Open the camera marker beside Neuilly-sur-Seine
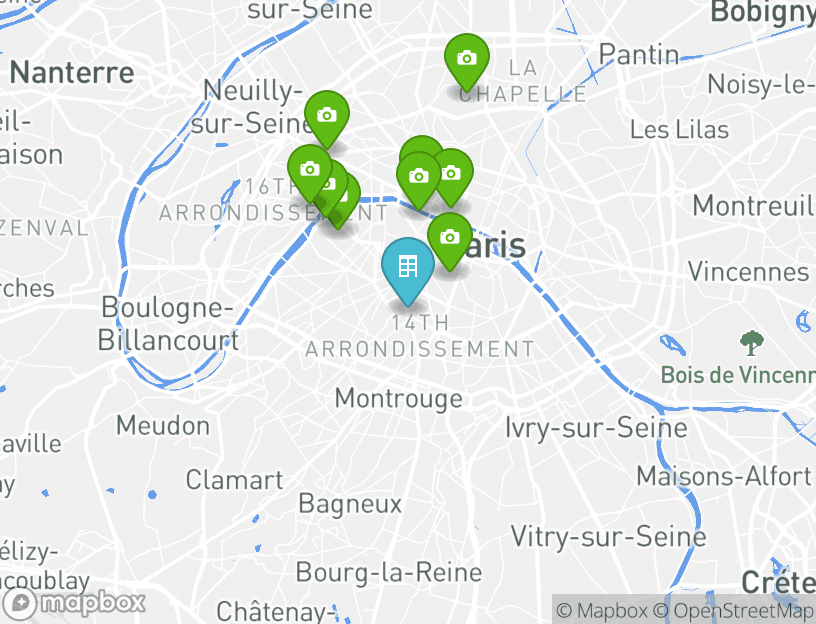The width and height of the screenshot is (816, 624). [326, 116]
